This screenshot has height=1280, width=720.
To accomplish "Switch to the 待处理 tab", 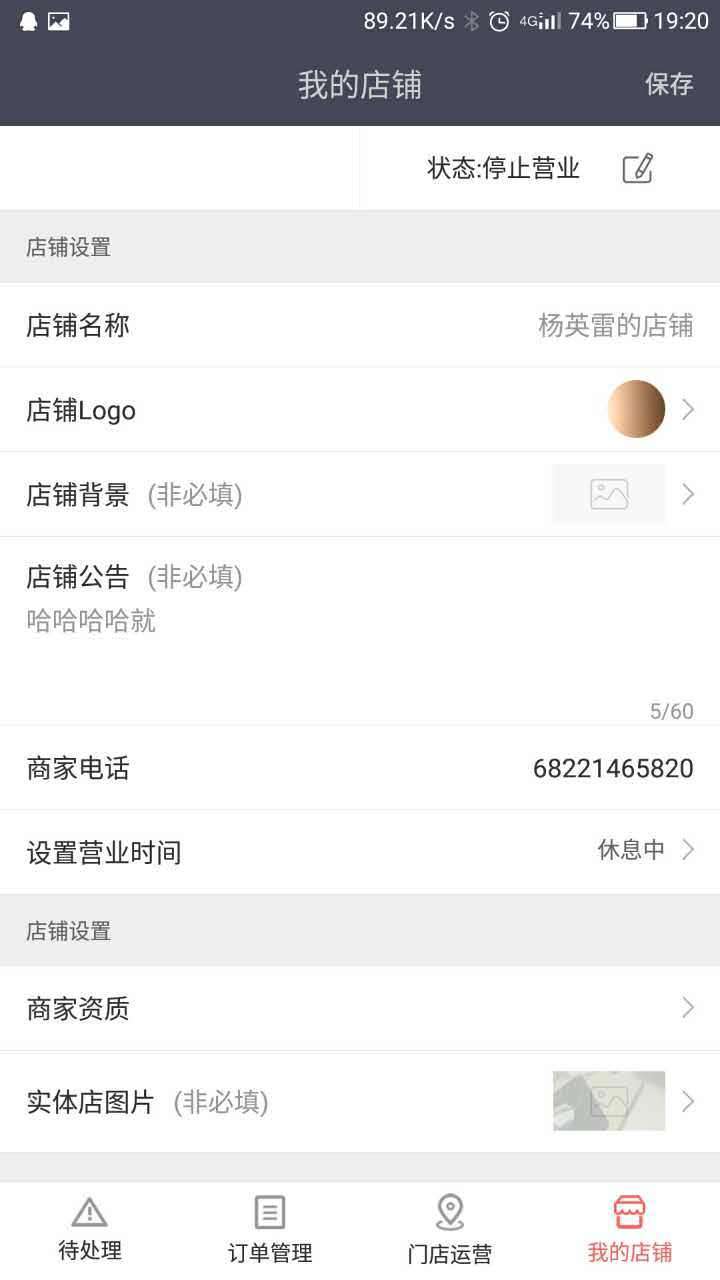I will pos(90,1230).
